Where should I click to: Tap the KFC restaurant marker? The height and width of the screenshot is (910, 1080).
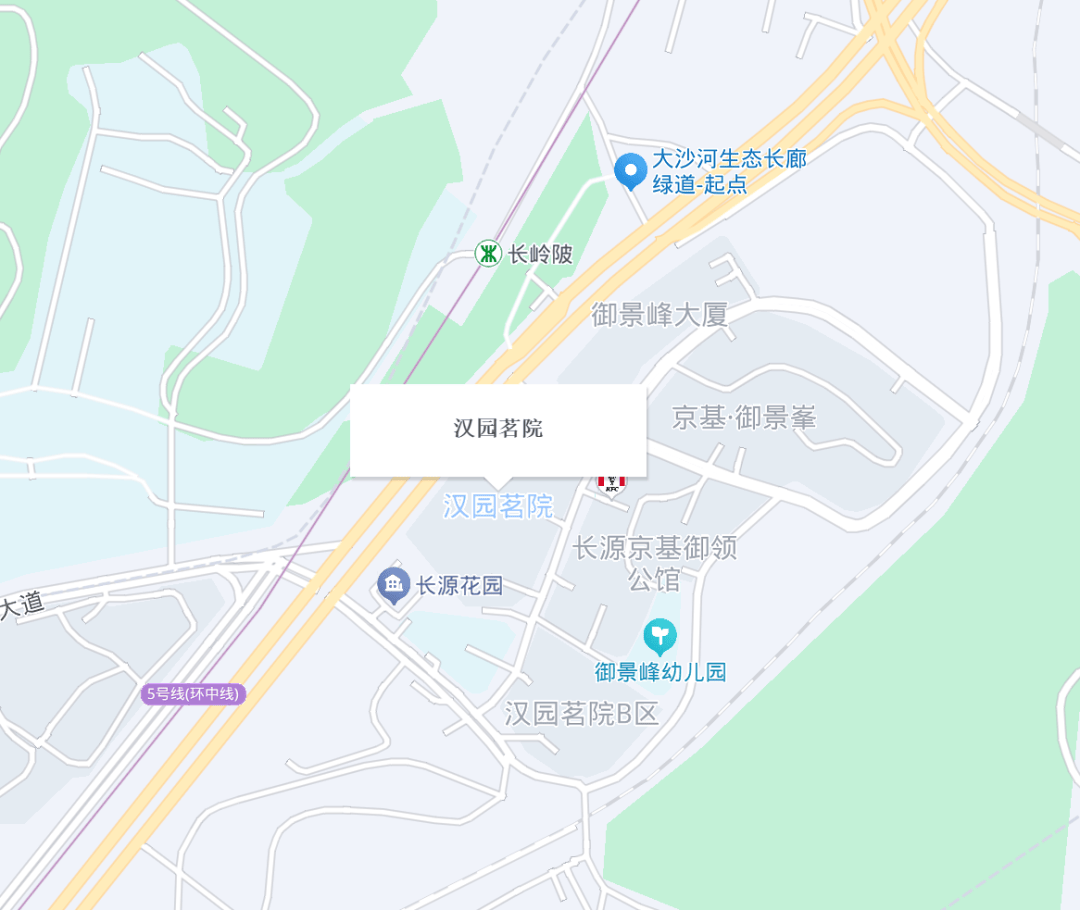tap(612, 484)
